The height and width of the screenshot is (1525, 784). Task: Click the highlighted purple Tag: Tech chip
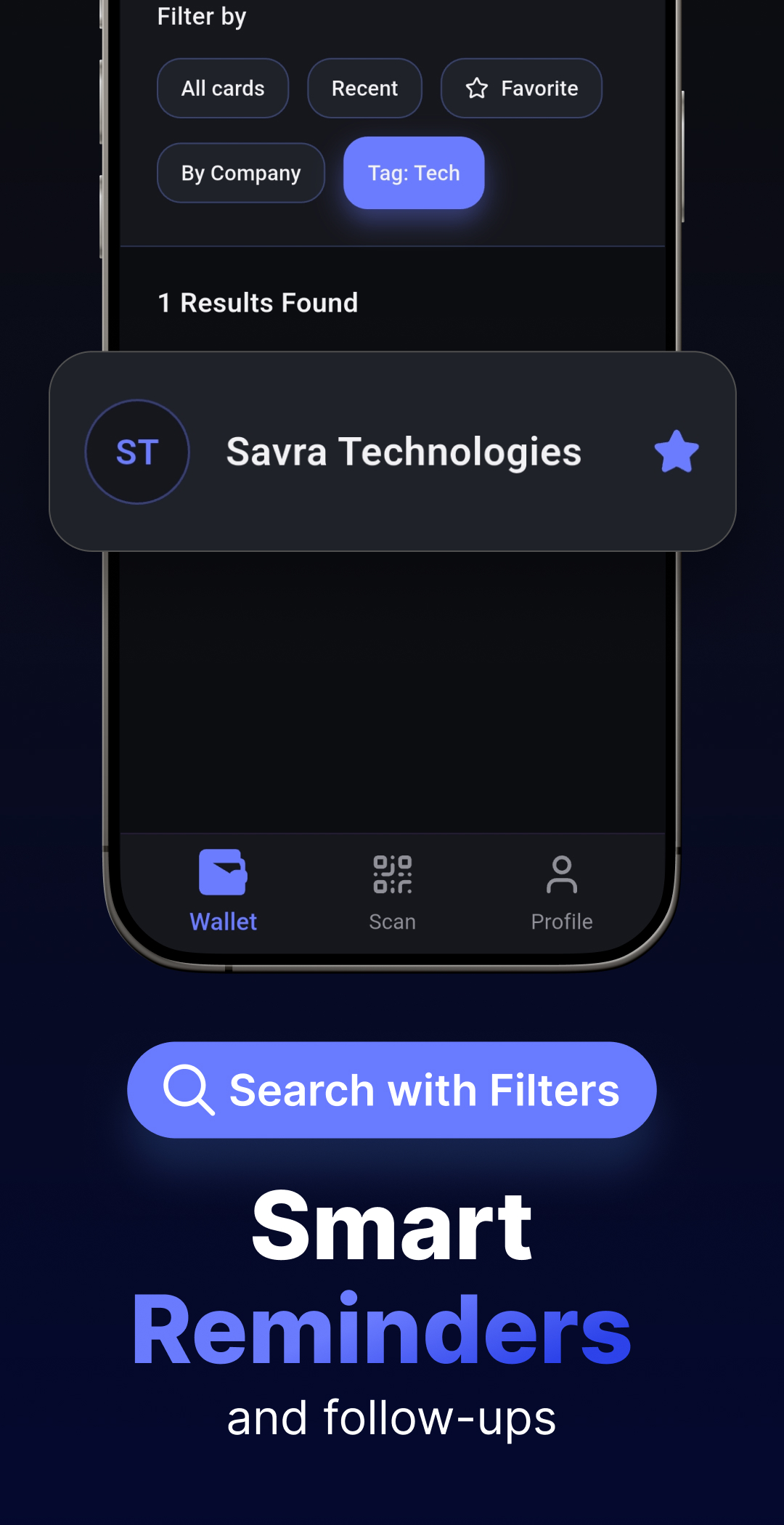tap(413, 173)
